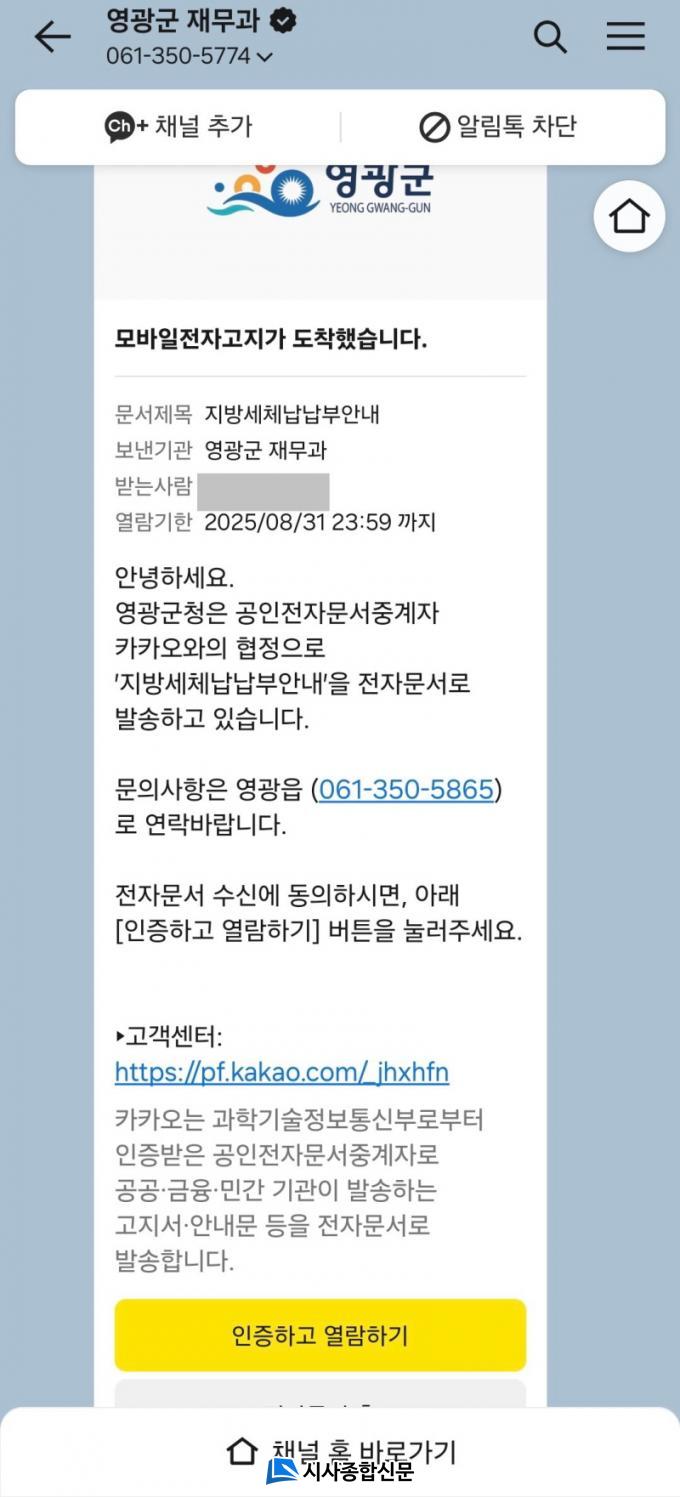Add the channel with 채널 추가
This screenshot has height=1497, width=680.
point(179,127)
